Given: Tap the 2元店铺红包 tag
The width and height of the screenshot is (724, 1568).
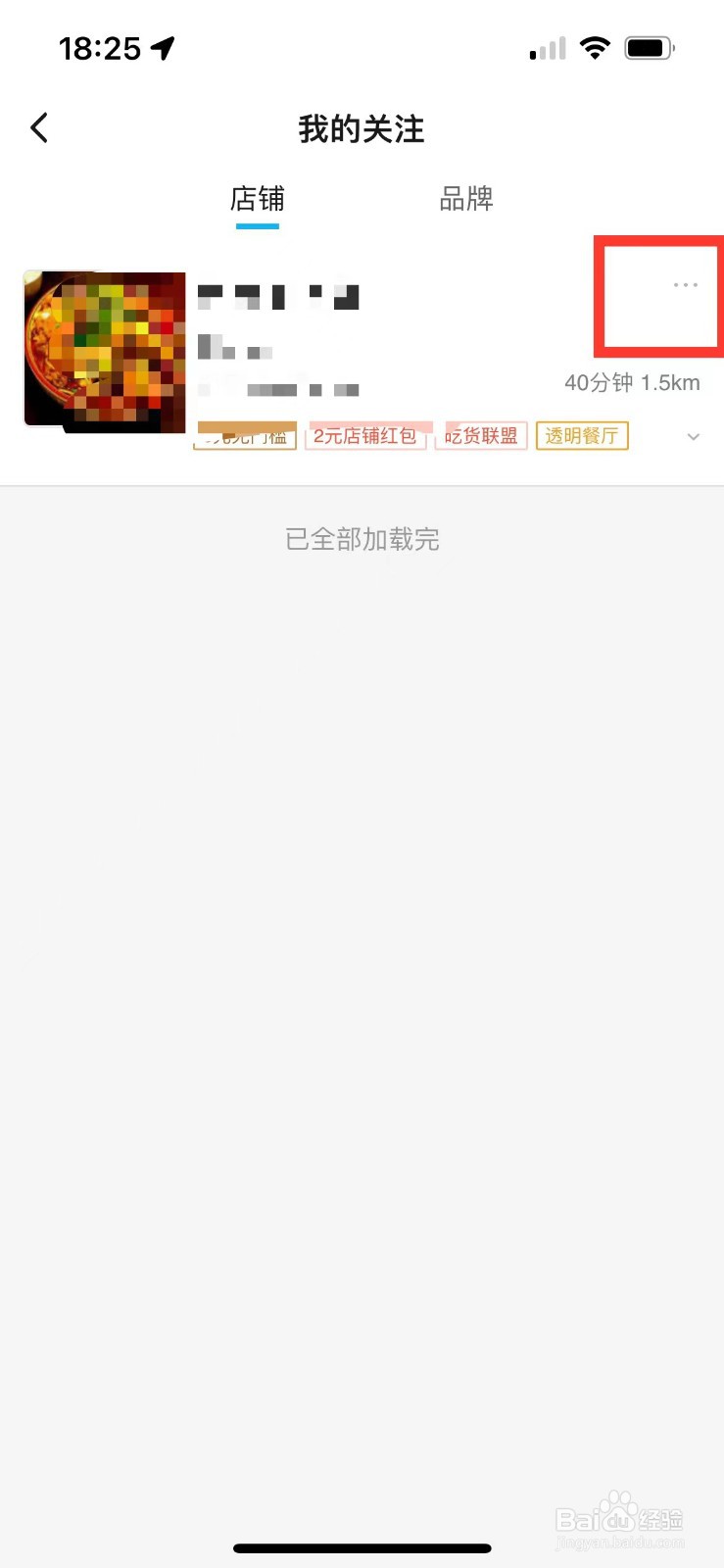Looking at the screenshot, I should coord(366,435).
